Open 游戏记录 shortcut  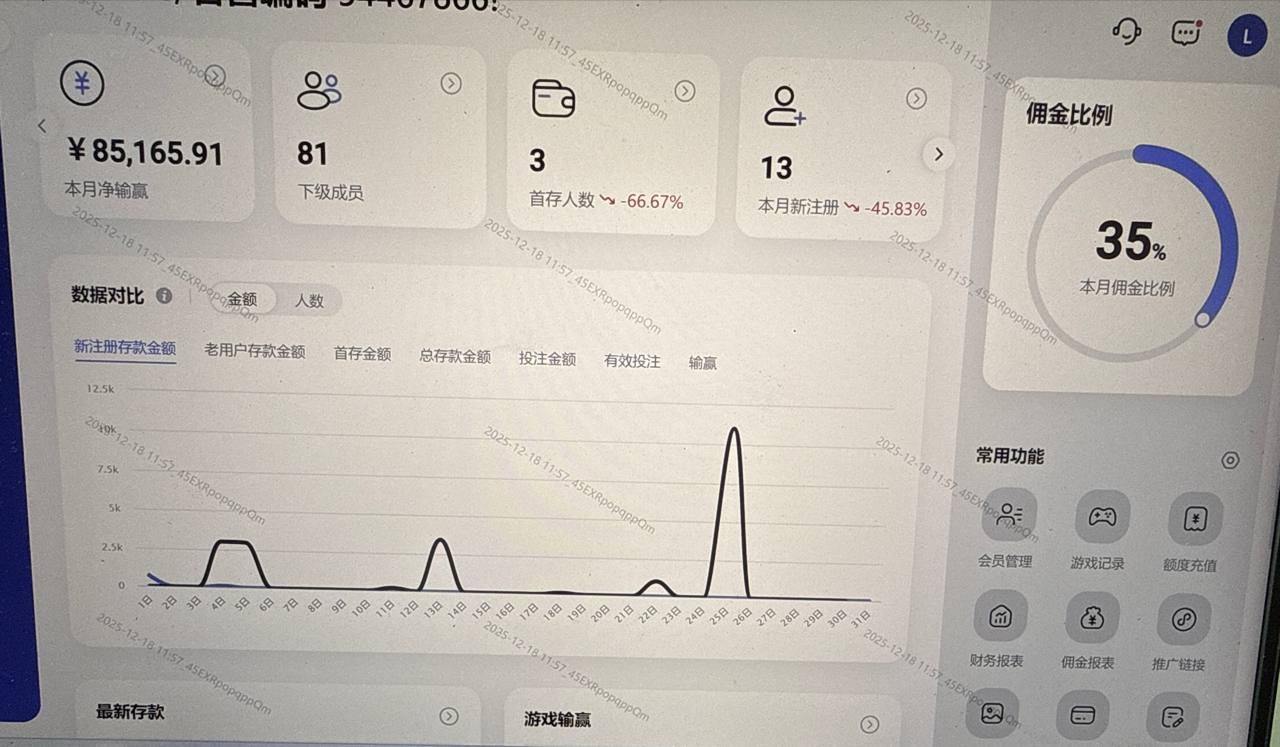[x=1101, y=518]
